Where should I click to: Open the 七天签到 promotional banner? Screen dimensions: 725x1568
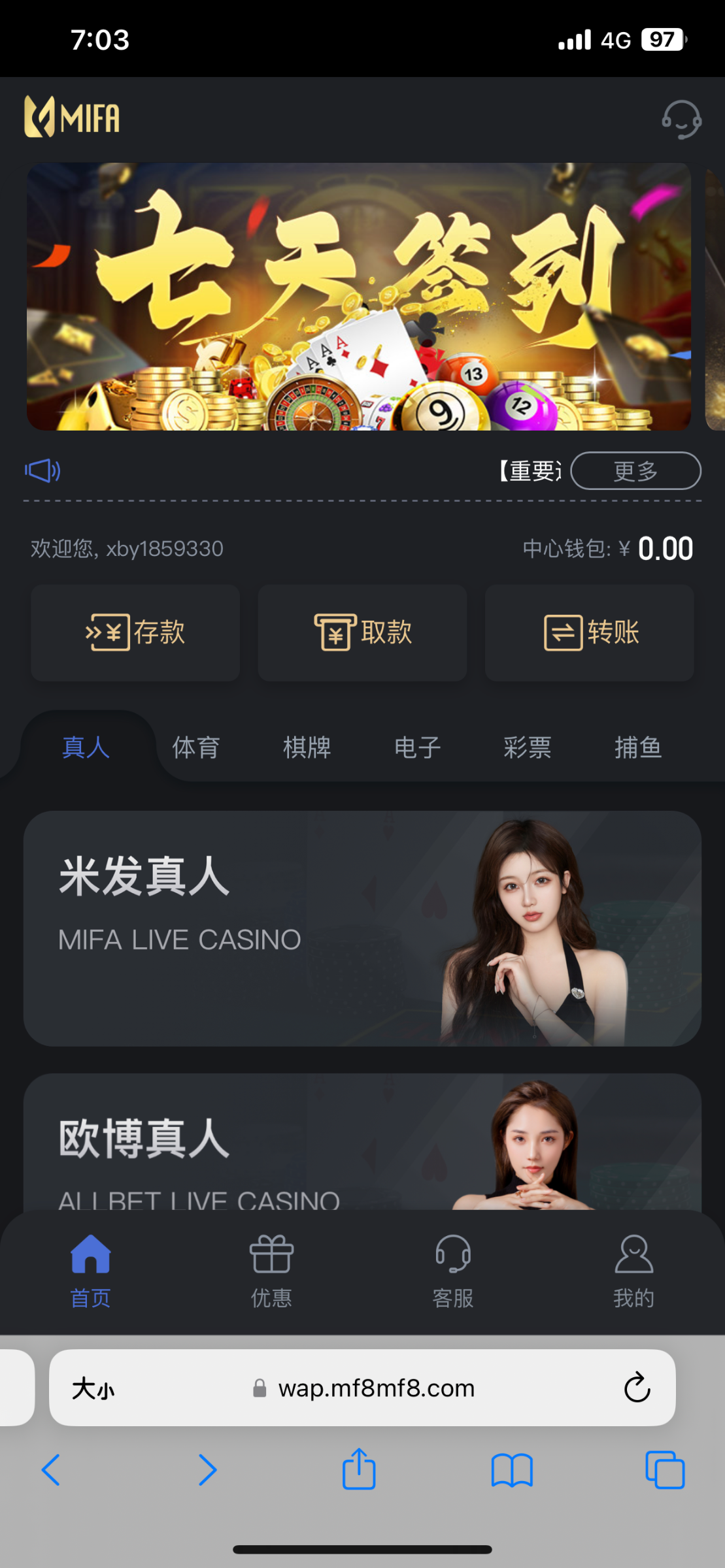tap(358, 297)
